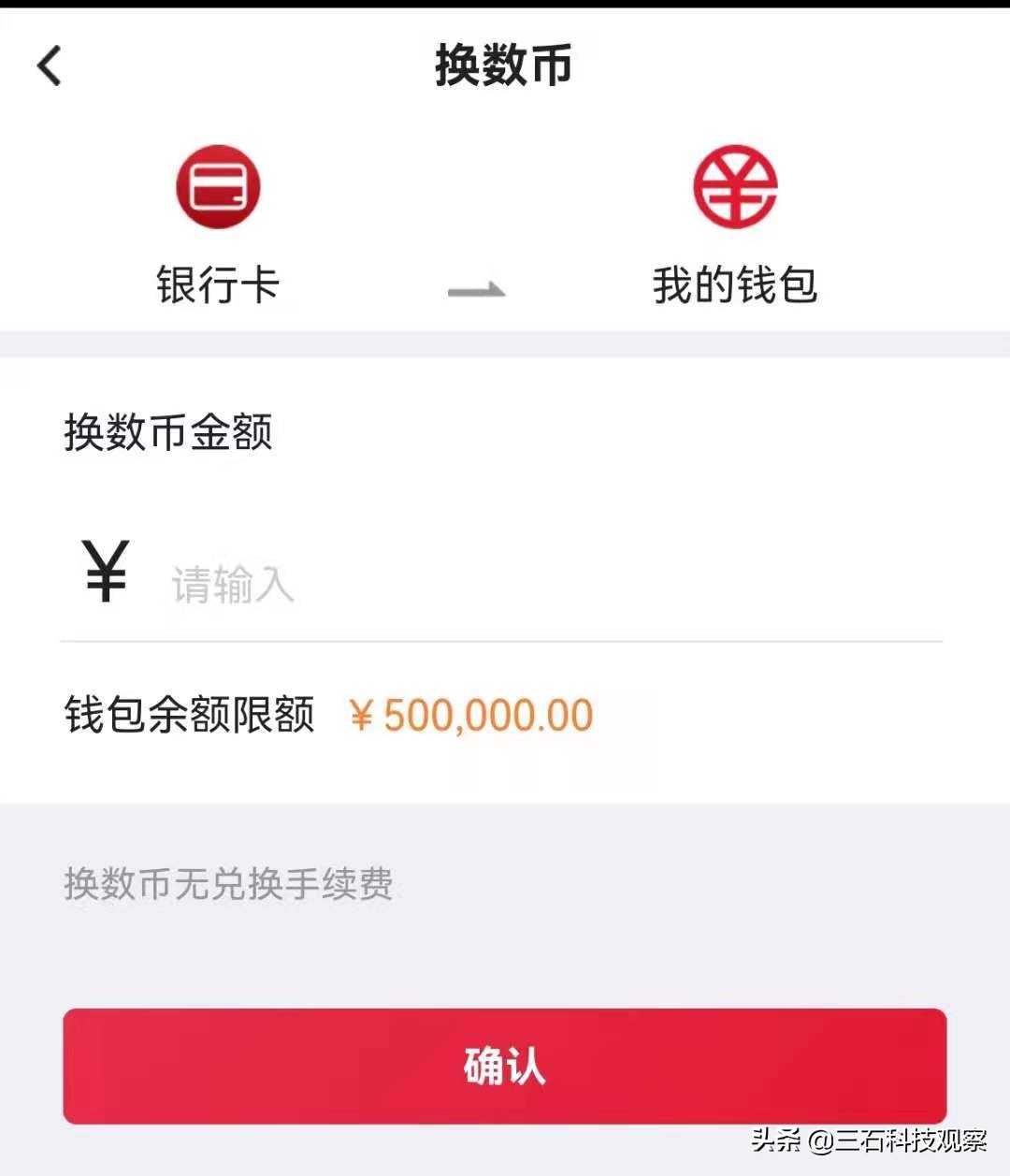Image resolution: width=1010 pixels, height=1176 pixels.
Task: Tap the ¥ currency symbol beside input
Action: click(x=104, y=569)
